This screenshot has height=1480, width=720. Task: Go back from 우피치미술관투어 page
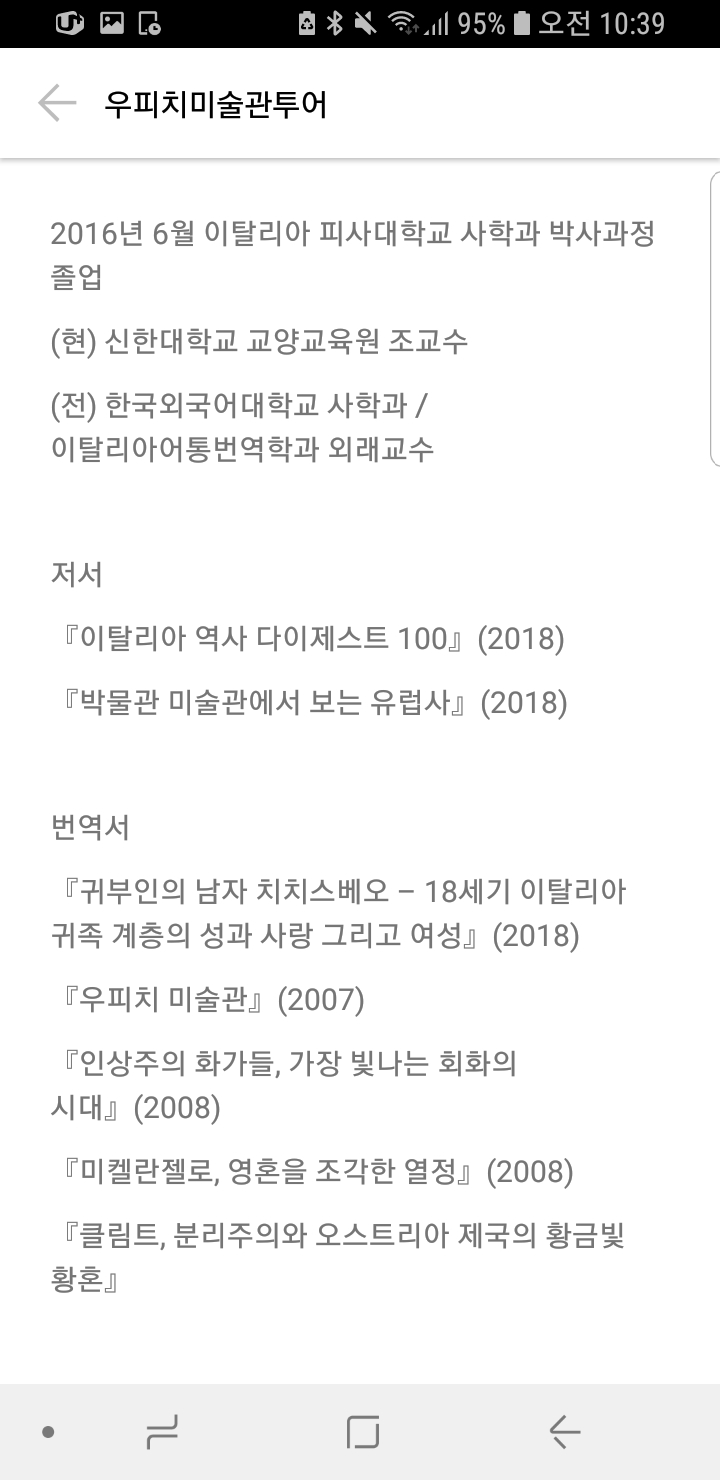point(57,103)
